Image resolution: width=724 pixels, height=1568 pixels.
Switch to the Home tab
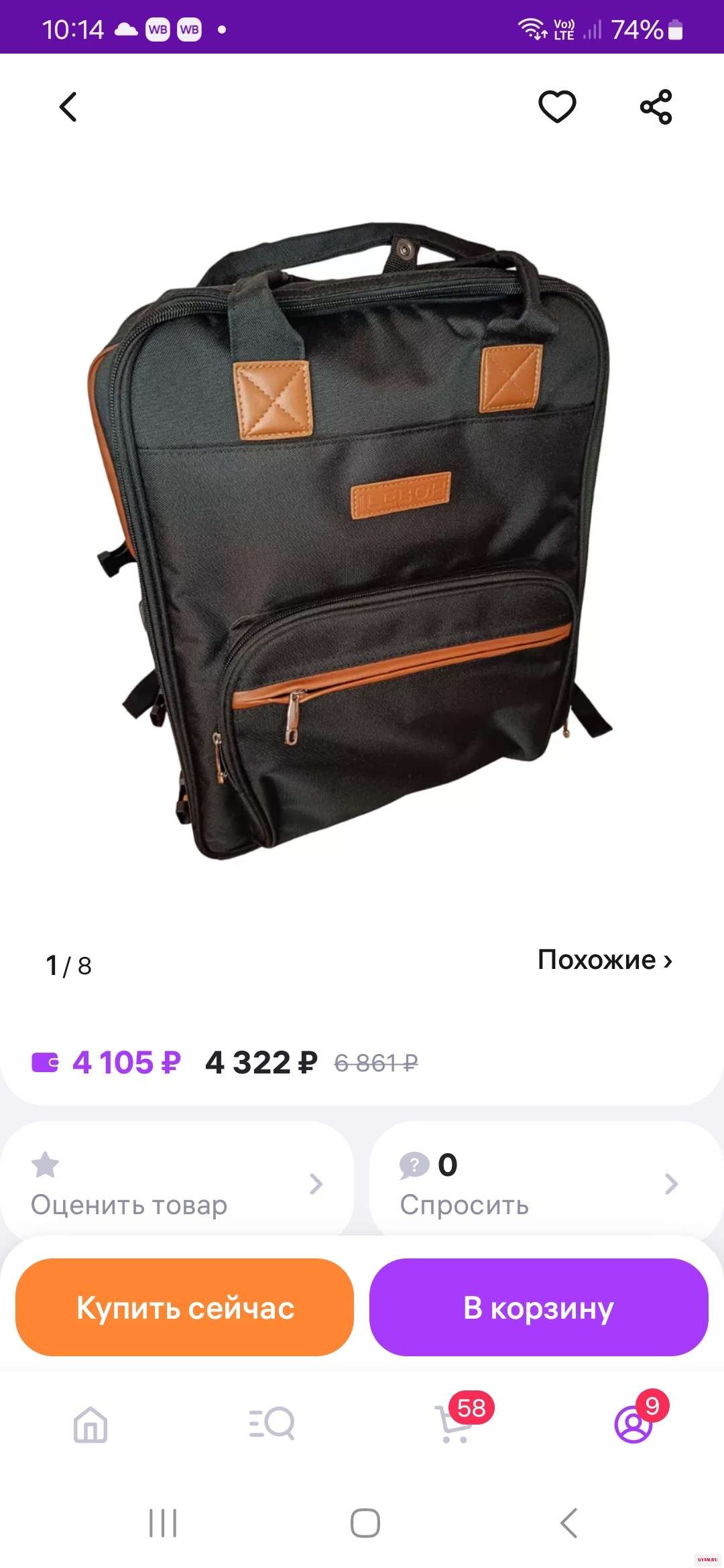point(90,1423)
